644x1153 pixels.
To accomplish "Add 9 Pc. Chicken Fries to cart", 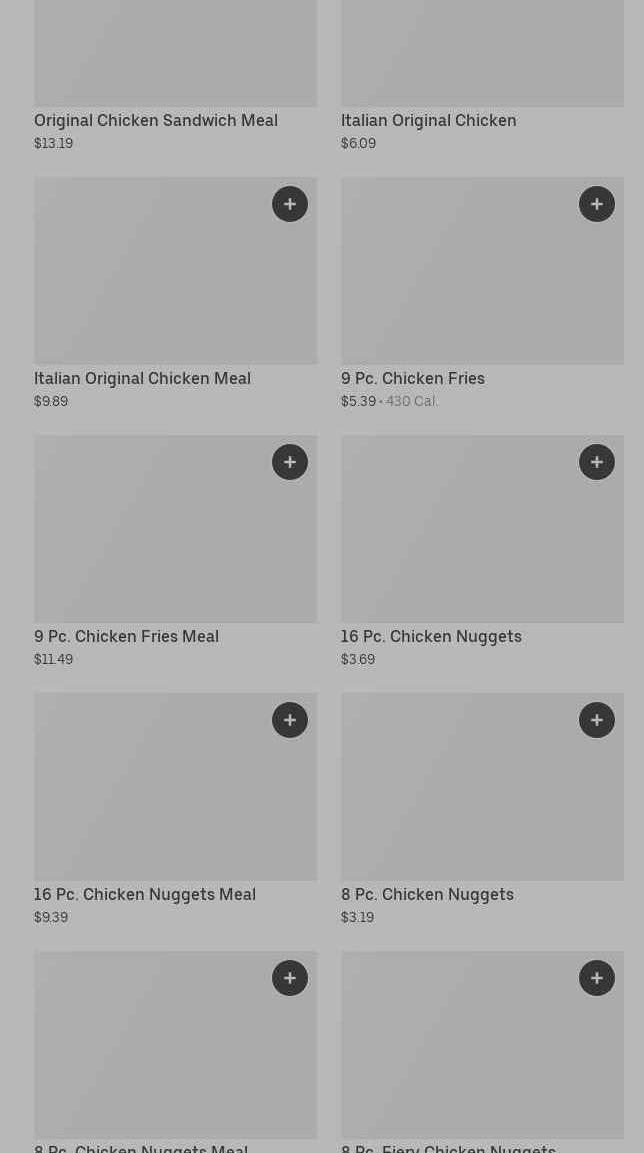I will [597, 204].
